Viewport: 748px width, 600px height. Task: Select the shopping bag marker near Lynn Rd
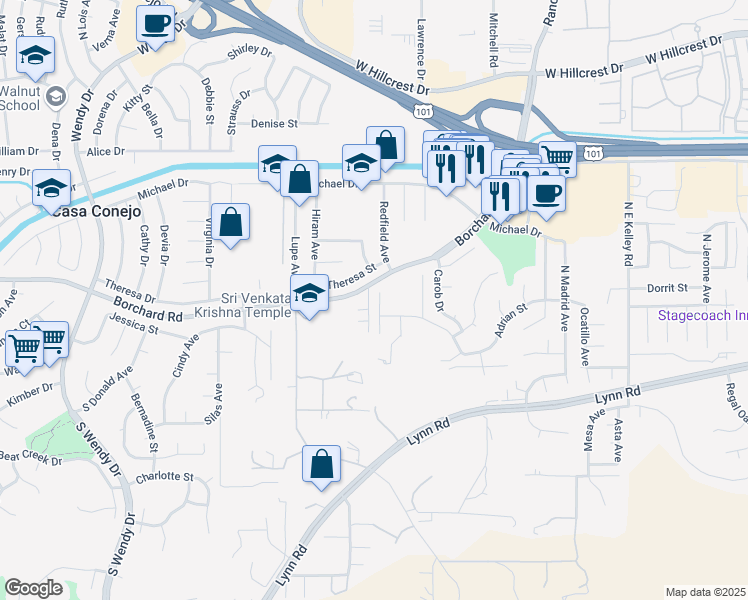click(322, 464)
